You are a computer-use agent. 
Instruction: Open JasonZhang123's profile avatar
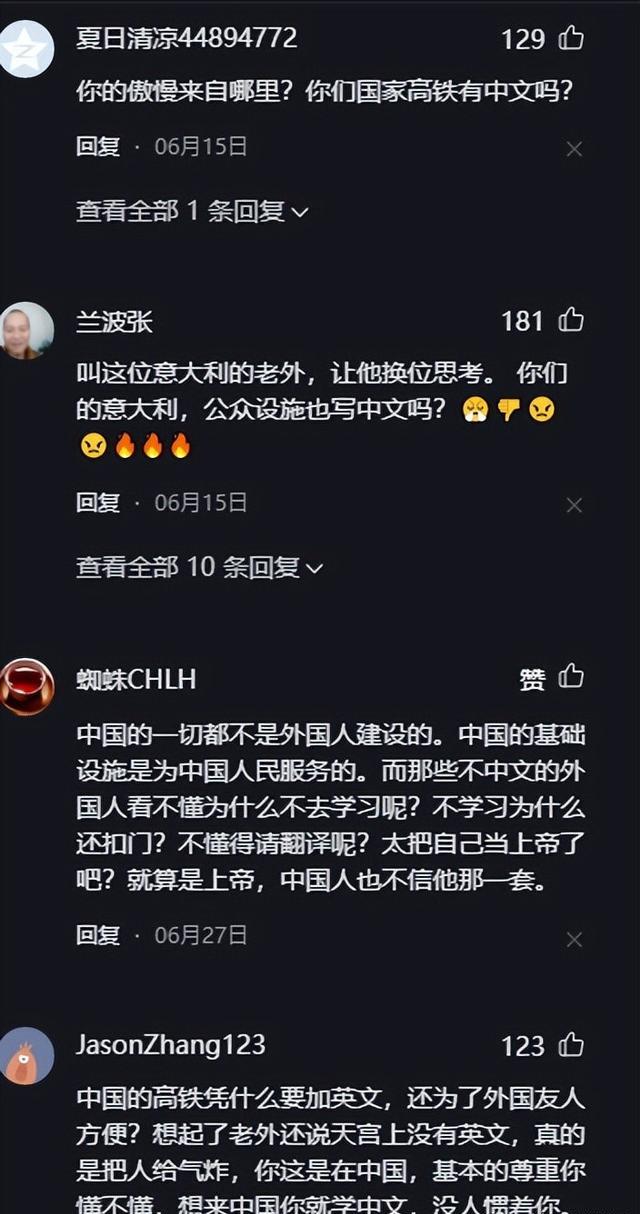(x=26, y=1056)
